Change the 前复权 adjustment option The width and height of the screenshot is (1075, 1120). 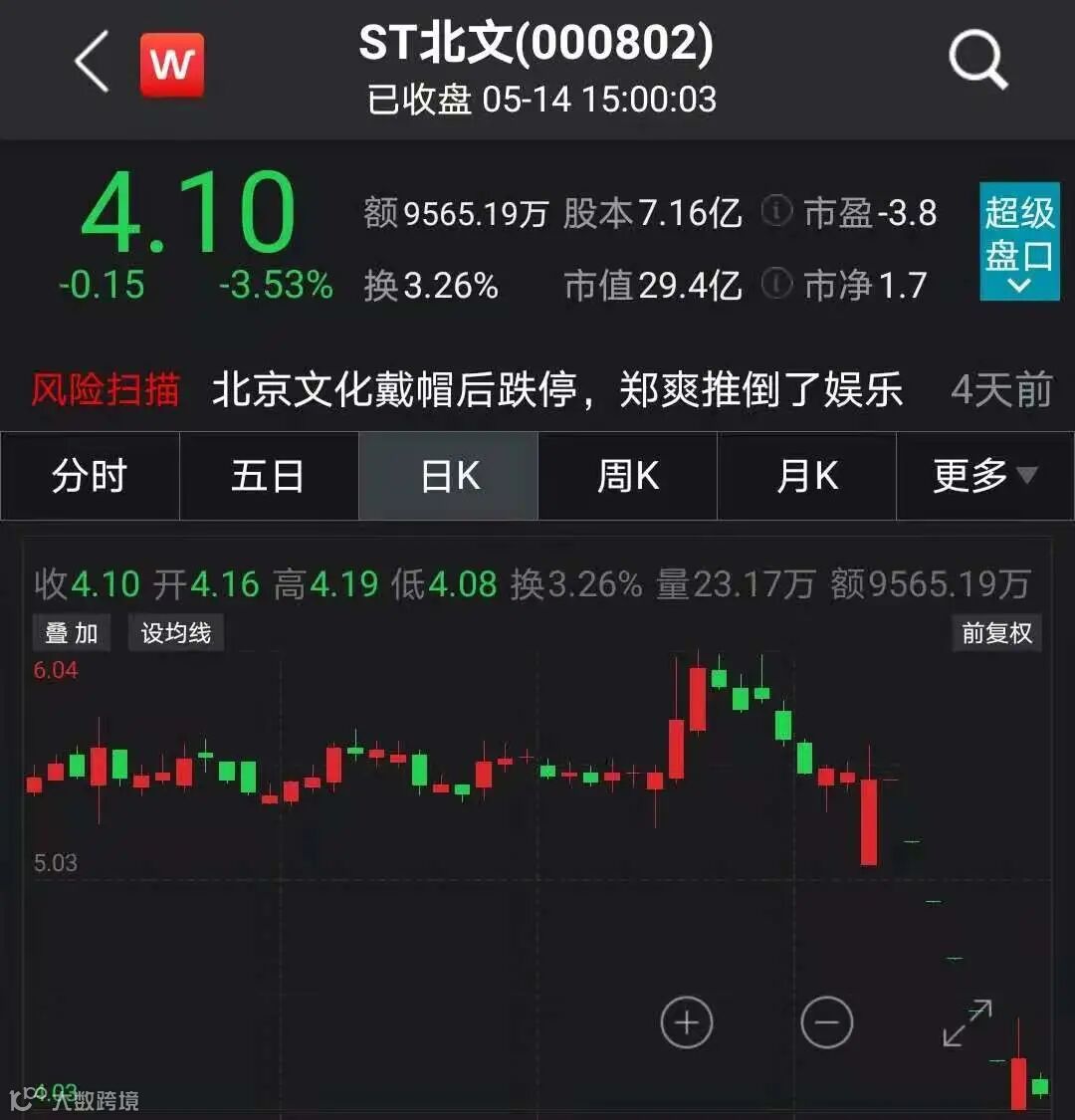[996, 633]
